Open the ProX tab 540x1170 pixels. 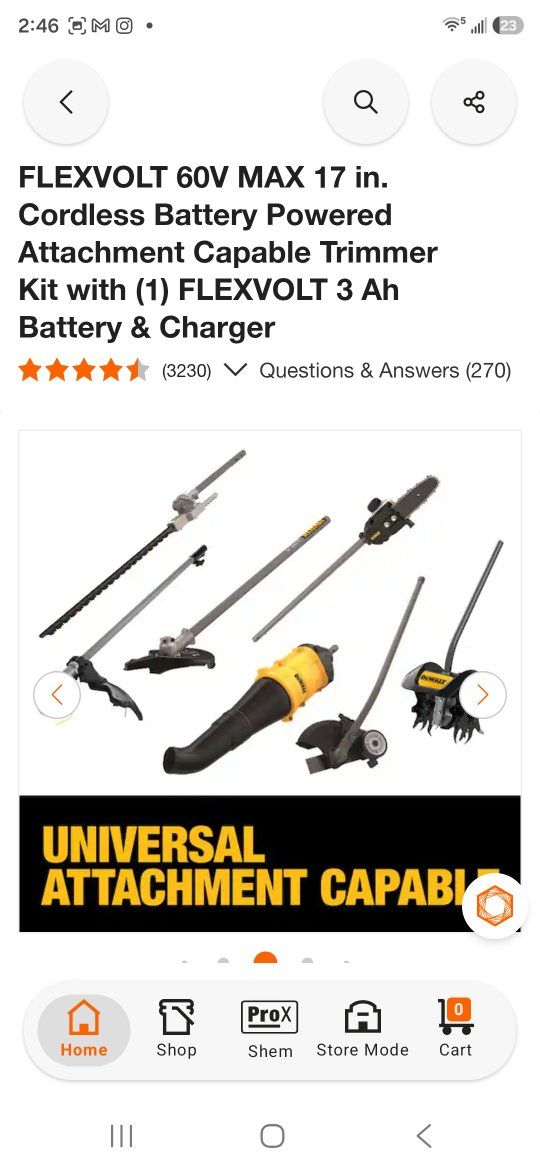tap(270, 1030)
